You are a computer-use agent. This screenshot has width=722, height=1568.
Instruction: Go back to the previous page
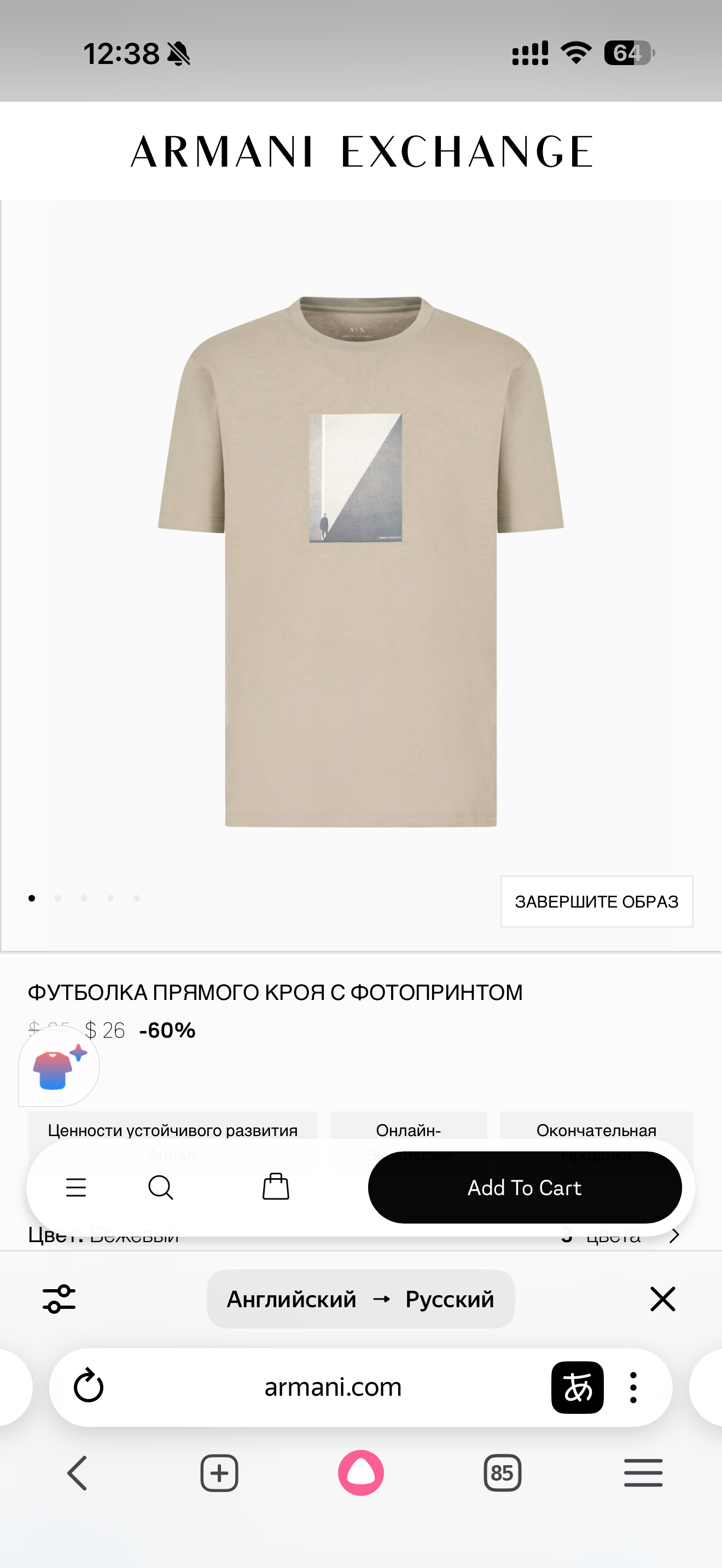(x=77, y=1473)
